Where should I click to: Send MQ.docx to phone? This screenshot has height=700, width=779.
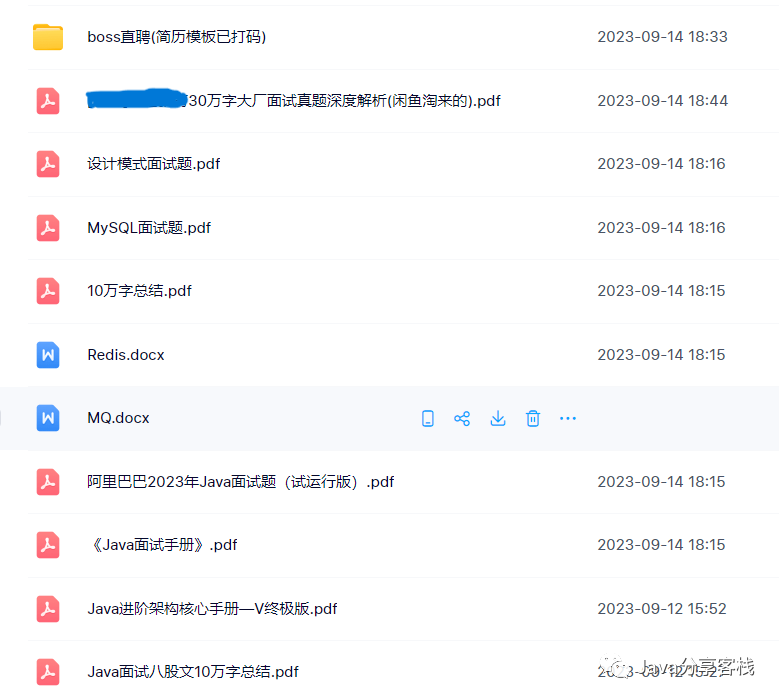[428, 419]
